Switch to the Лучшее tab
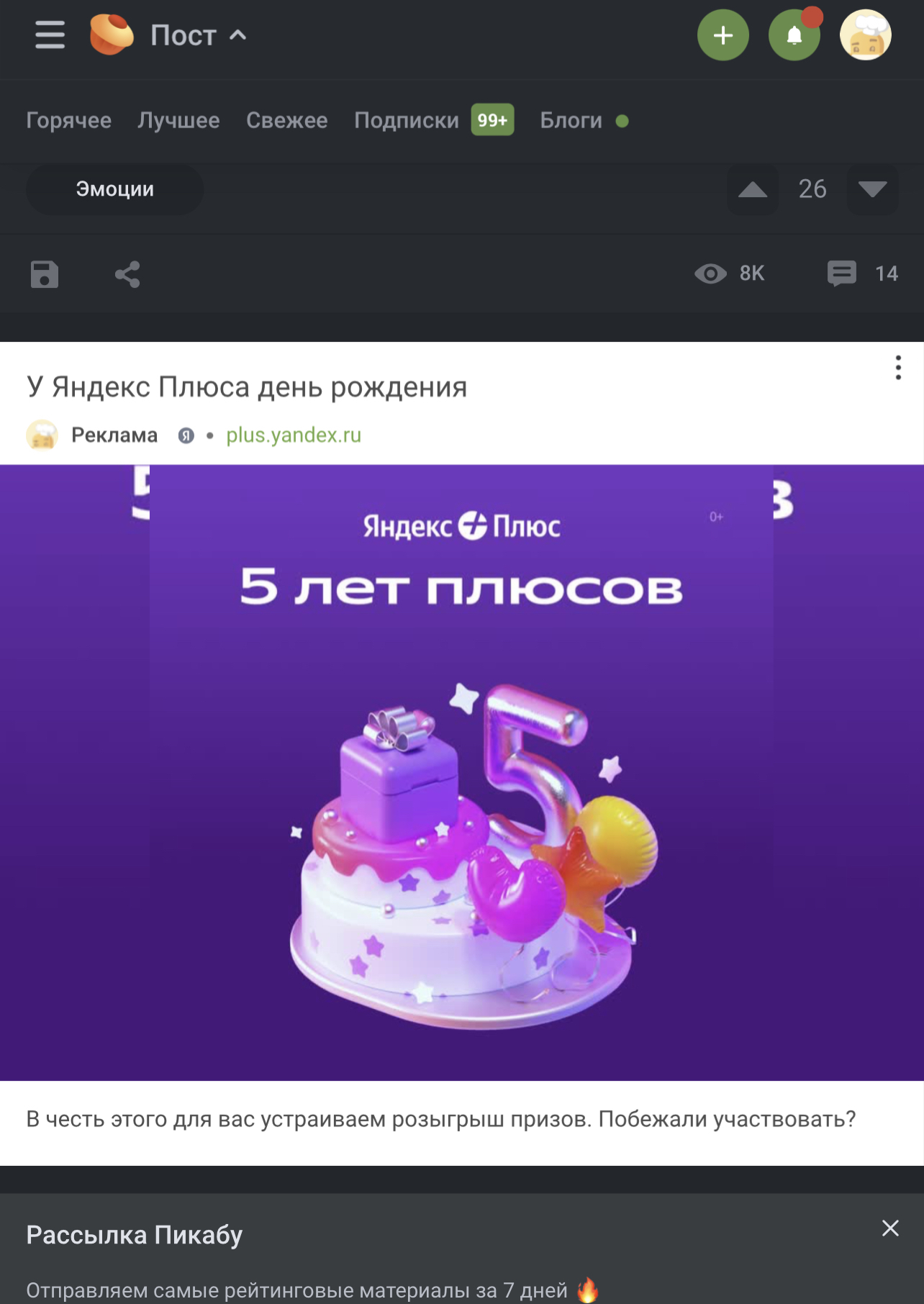Screen dimensions: 924x1304 (178, 120)
